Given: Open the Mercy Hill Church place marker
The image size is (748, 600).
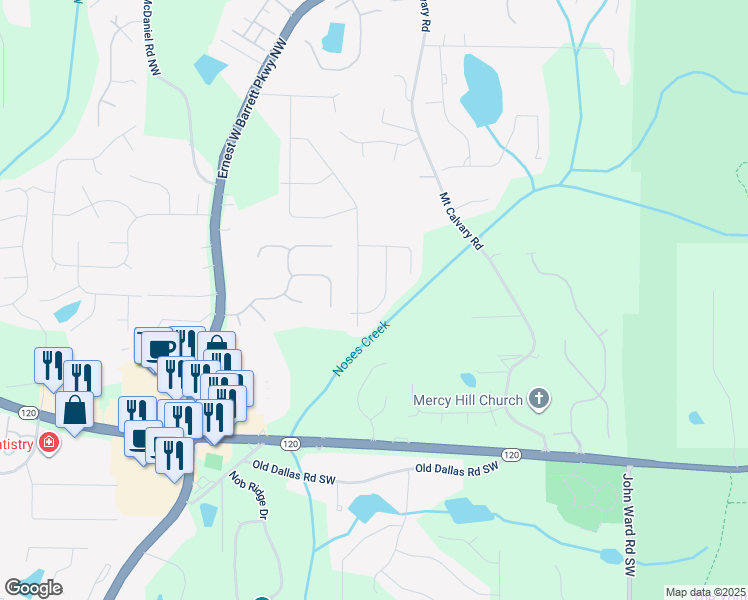Looking at the screenshot, I should (539, 400).
